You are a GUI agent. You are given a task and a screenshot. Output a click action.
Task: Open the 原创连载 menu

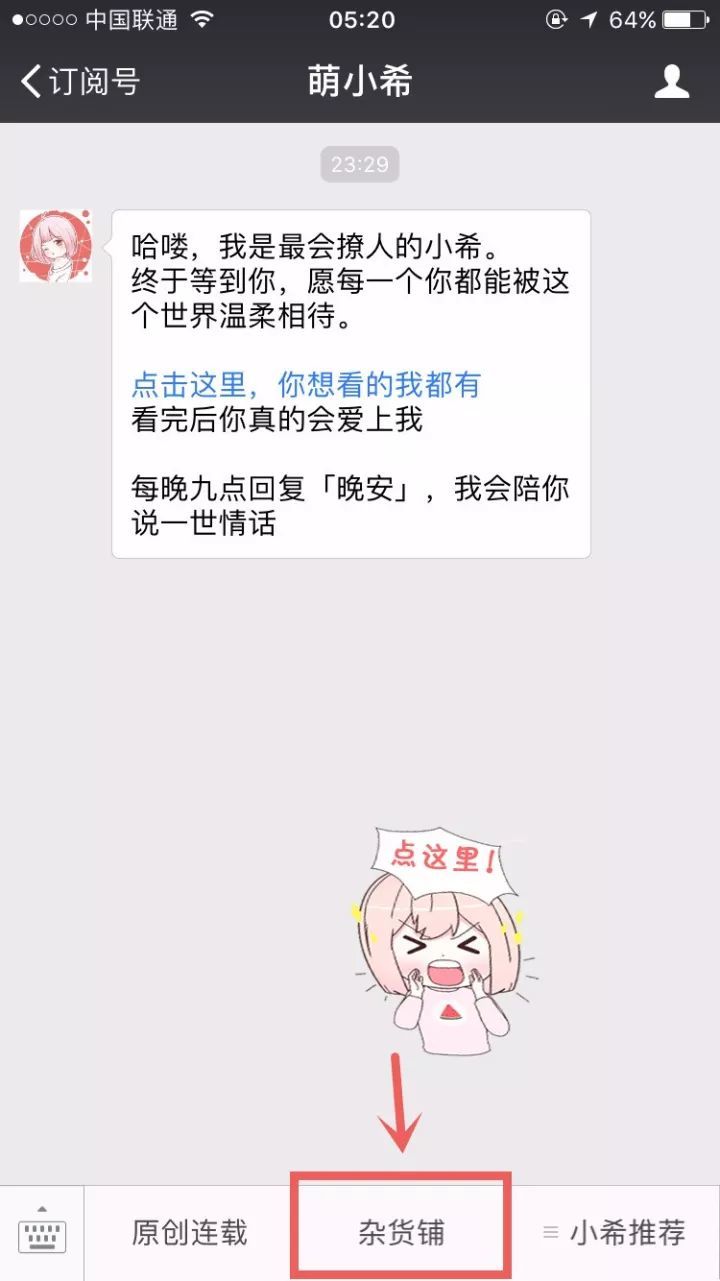pos(189,1233)
